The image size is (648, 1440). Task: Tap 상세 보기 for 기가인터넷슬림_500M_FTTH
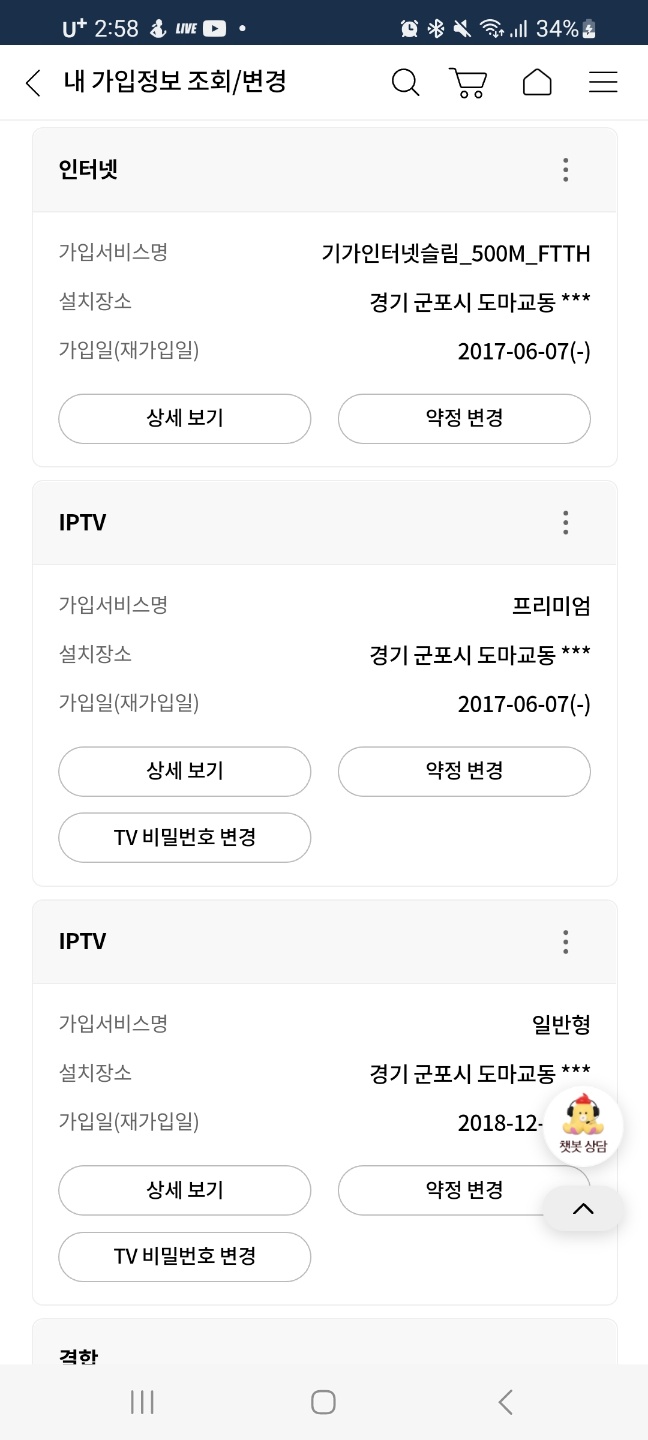[184, 418]
